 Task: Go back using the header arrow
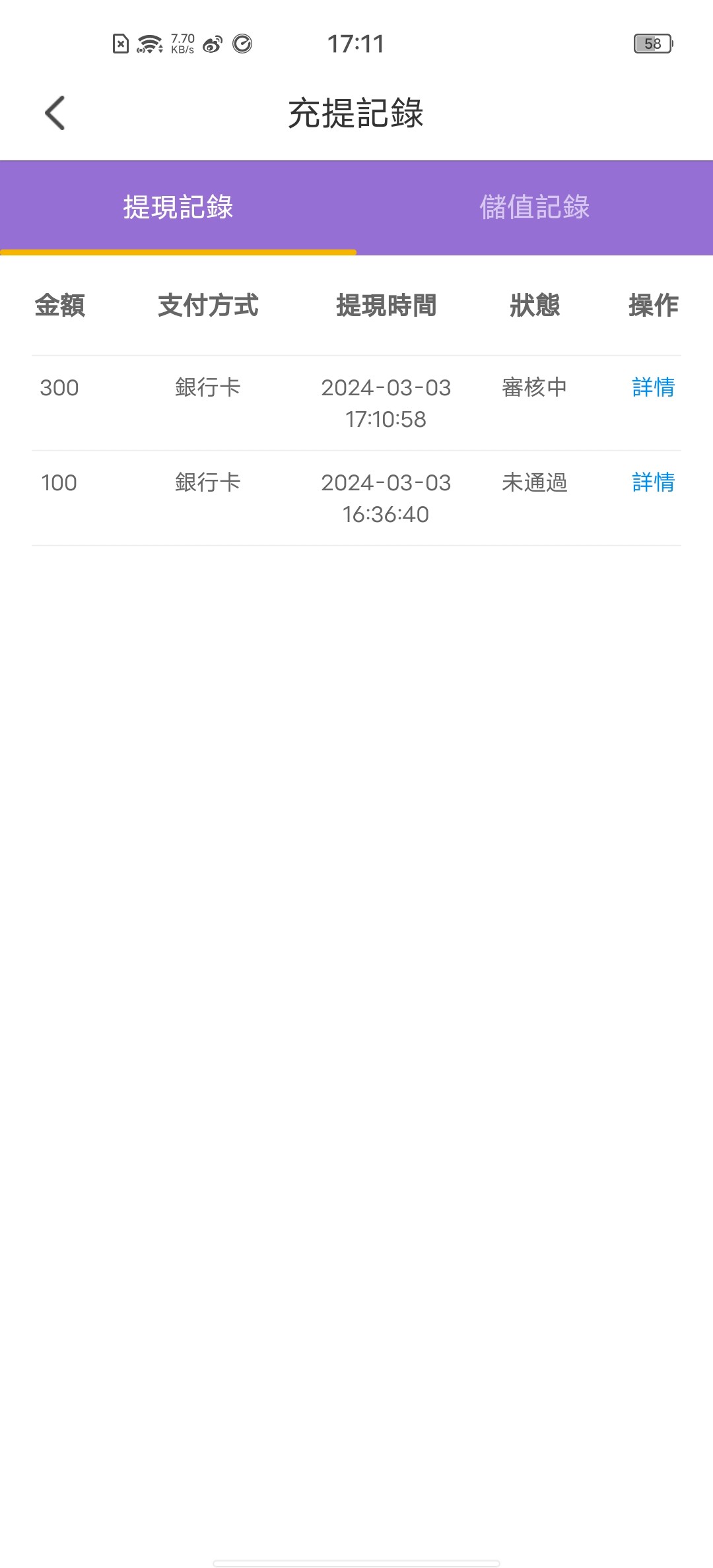tap(55, 113)
